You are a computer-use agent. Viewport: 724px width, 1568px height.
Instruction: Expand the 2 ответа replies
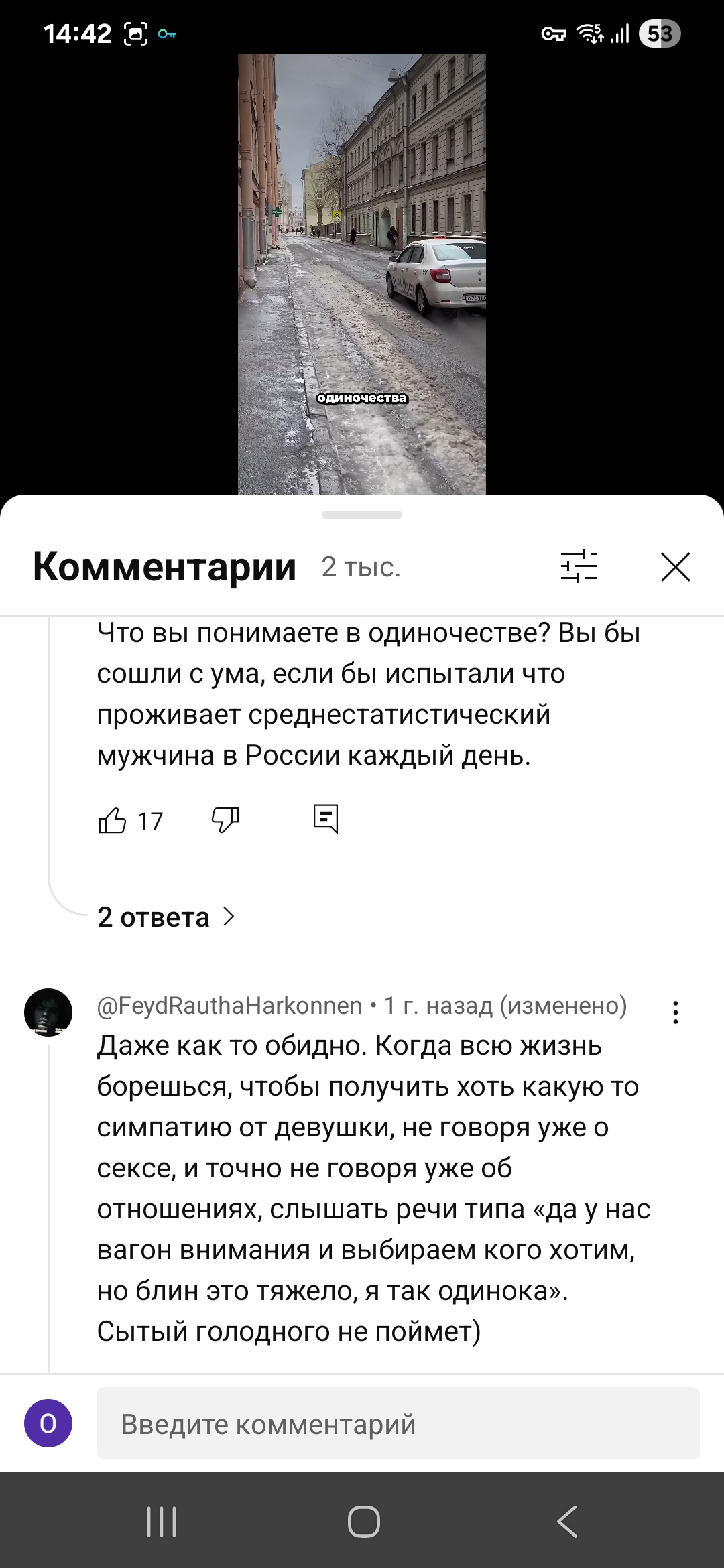click(x=166, y=917)
